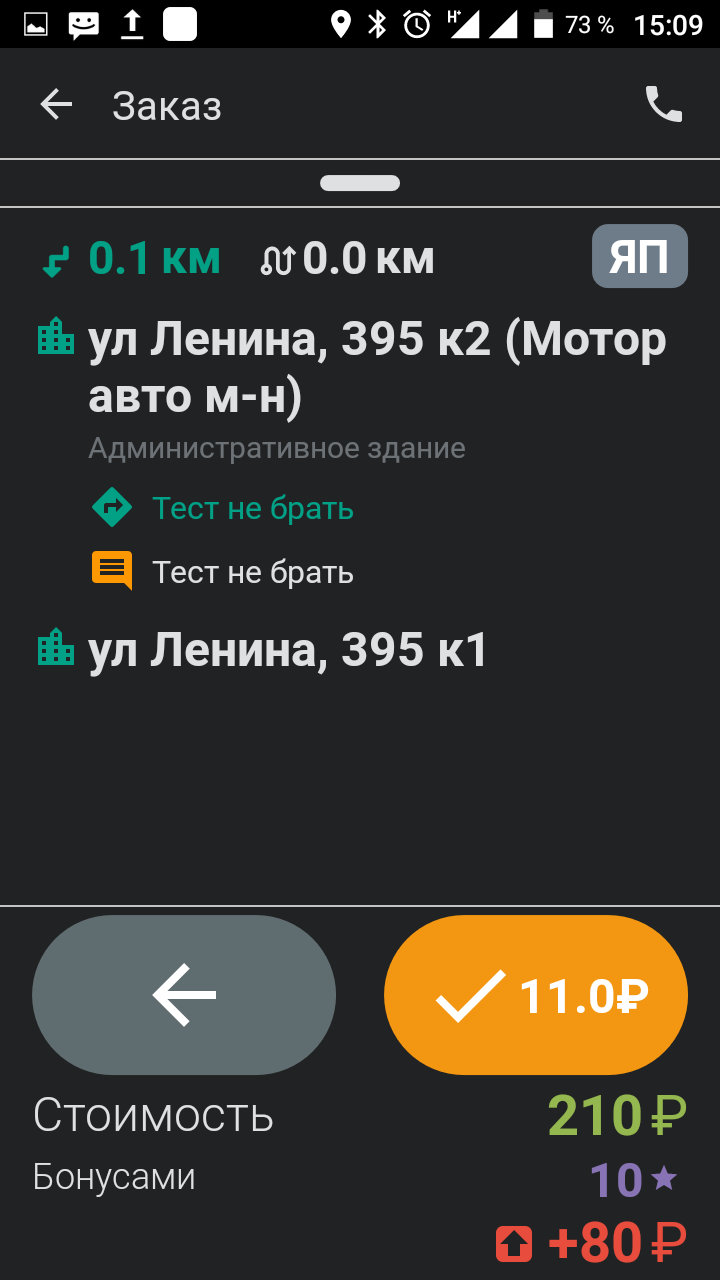Image resolution: width=720 pixels, height=1280 pixels.
Task: Accept the order for 11.0₽
Action: pos(536,995)
